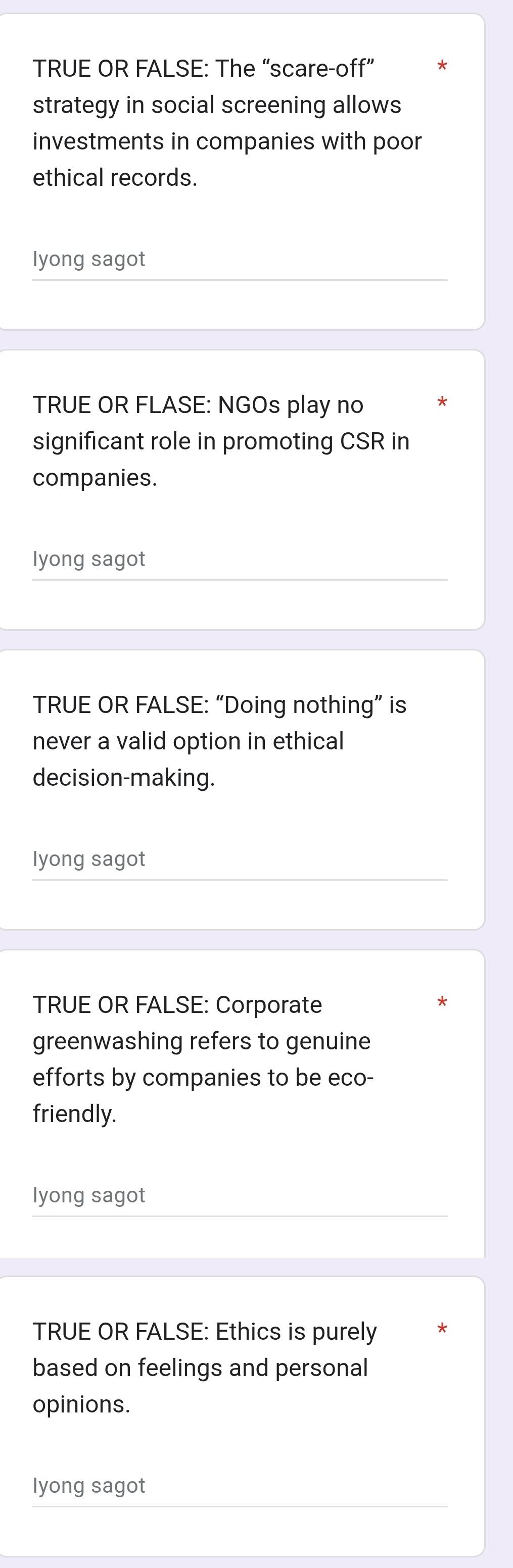
Task: Activate answer field for Ethics feelings and opinions question
Action: click(x=240, y=1486)
